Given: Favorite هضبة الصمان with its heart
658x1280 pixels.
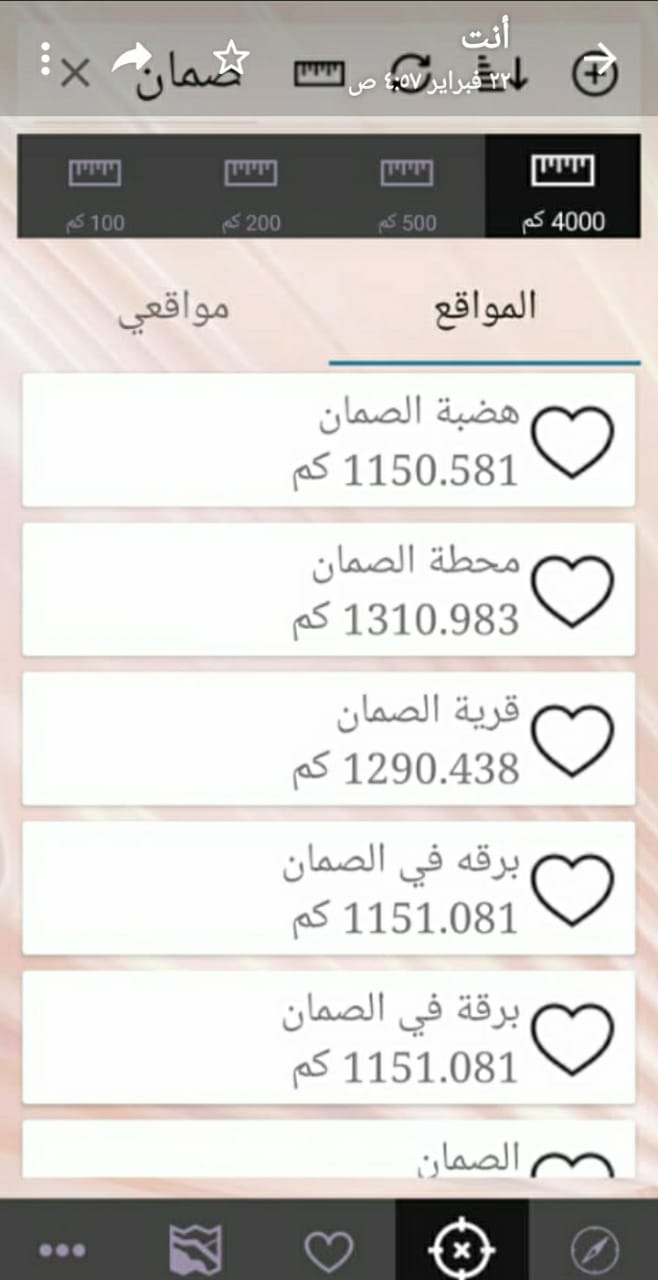Looking at the screenshot, I should click(571, 442).
